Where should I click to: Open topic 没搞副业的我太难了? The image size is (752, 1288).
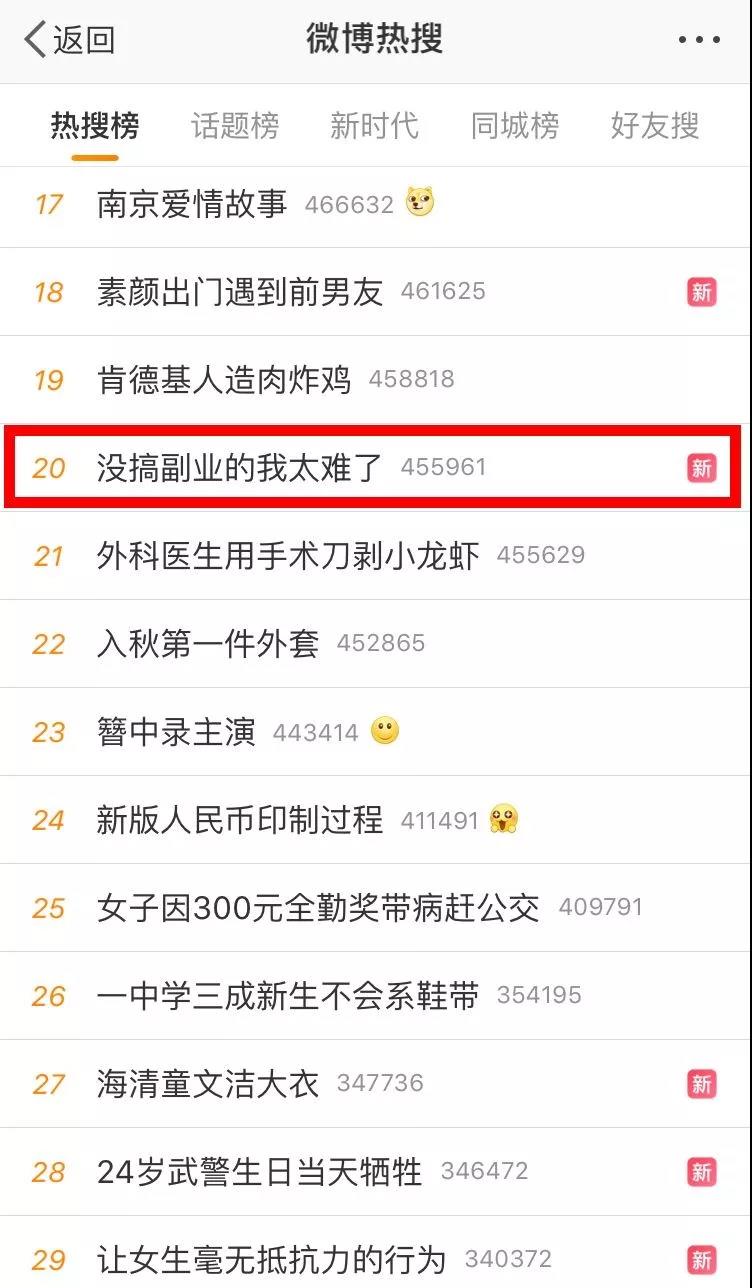click(x=240, y=467)
